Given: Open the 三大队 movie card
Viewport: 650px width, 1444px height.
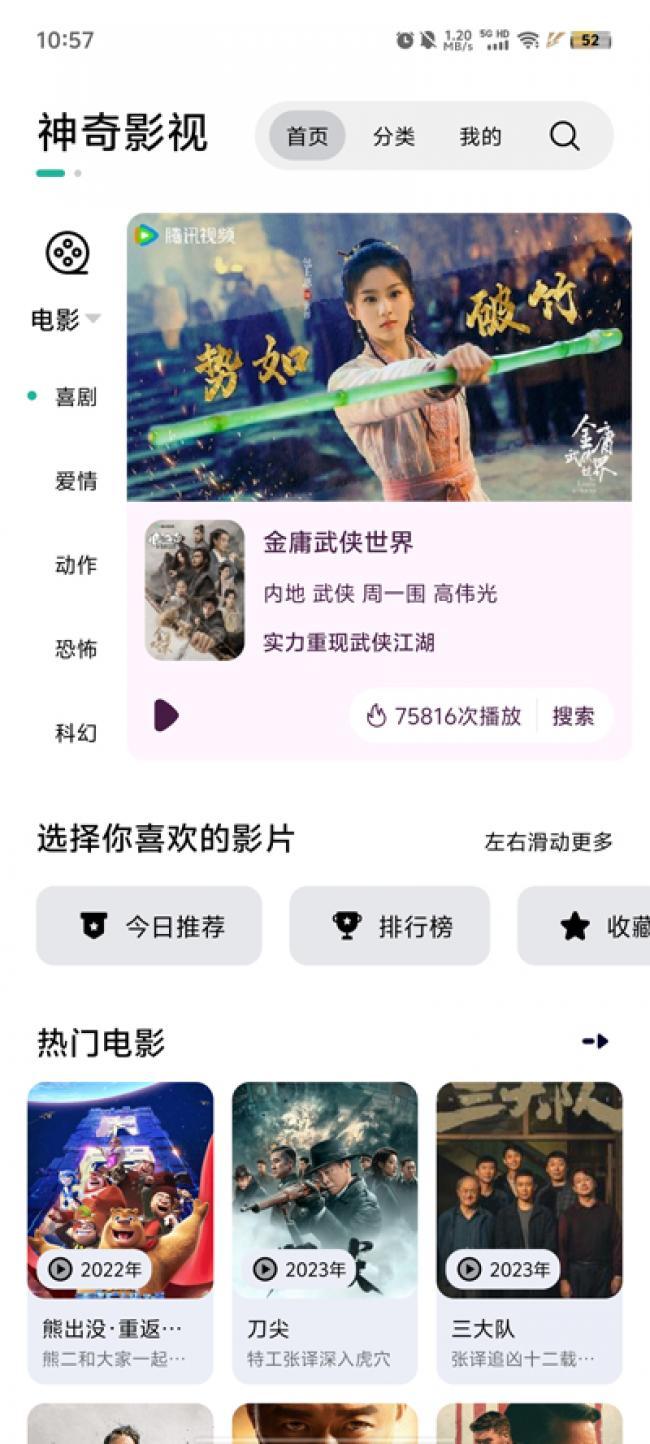Looking at the screenshot, I should click(529, 1232).
